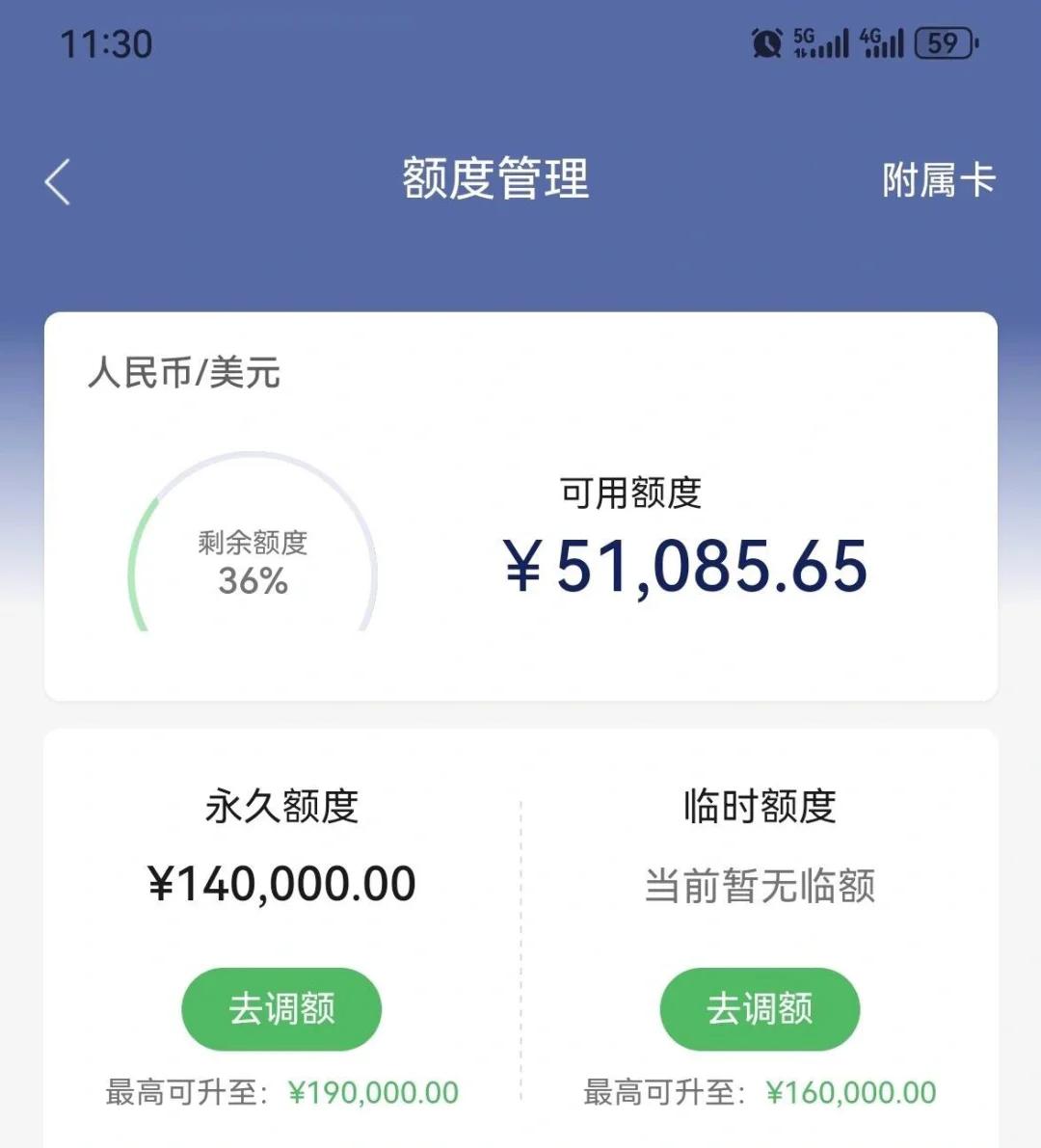
Task: Tap the 5G signal strength indicator
Action: click(x=824, y=42)
